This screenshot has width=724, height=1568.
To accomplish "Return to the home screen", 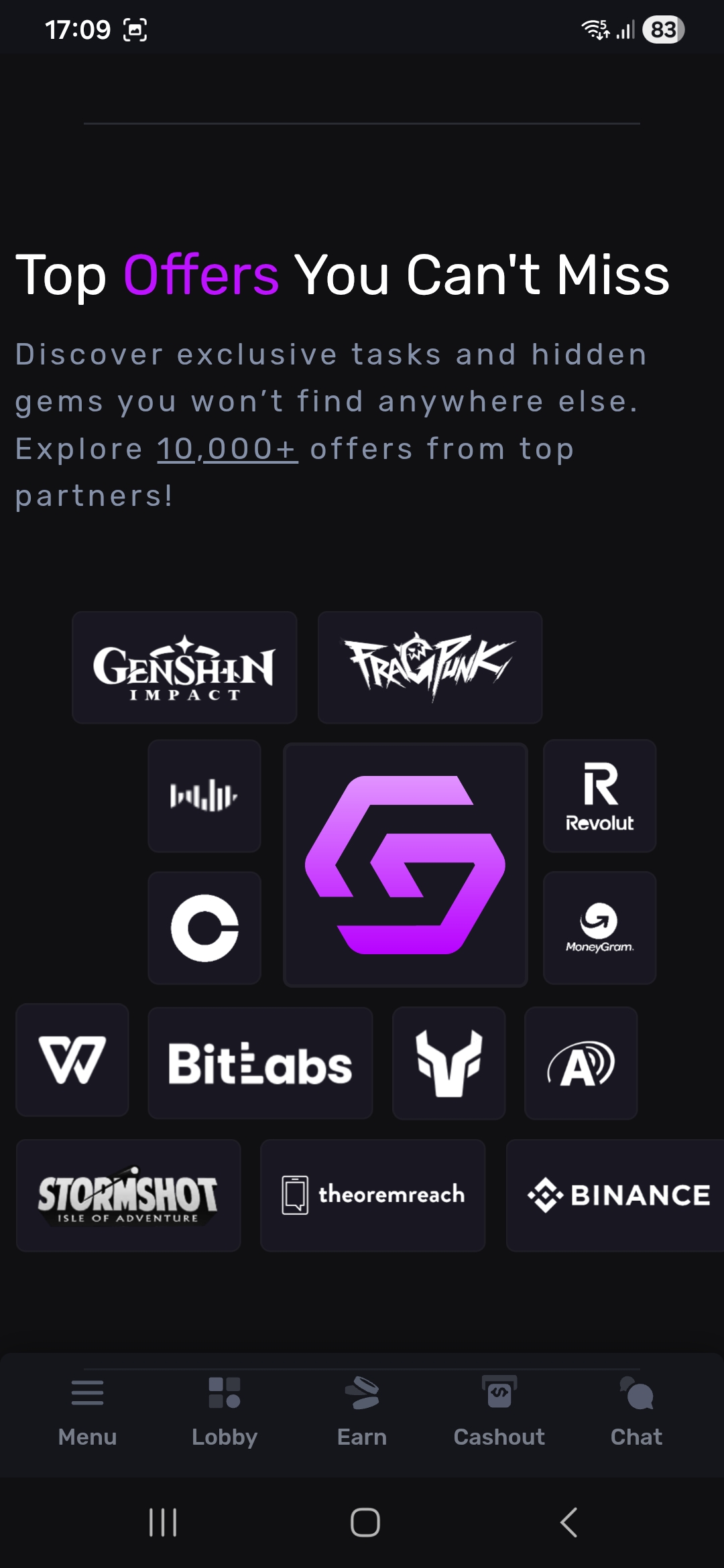I will click(365, 1522).
